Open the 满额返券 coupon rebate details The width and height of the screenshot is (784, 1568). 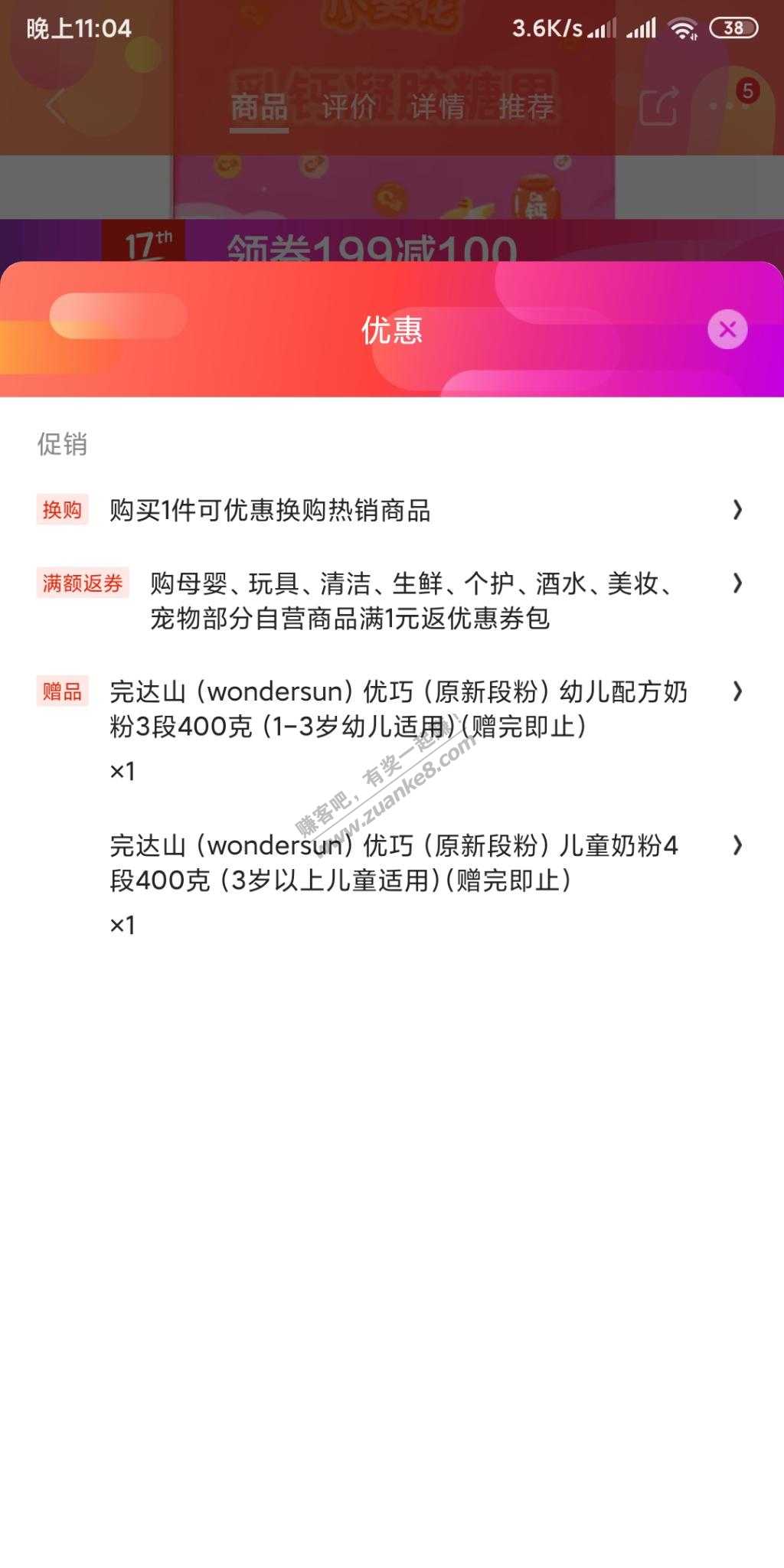point(390,601)
